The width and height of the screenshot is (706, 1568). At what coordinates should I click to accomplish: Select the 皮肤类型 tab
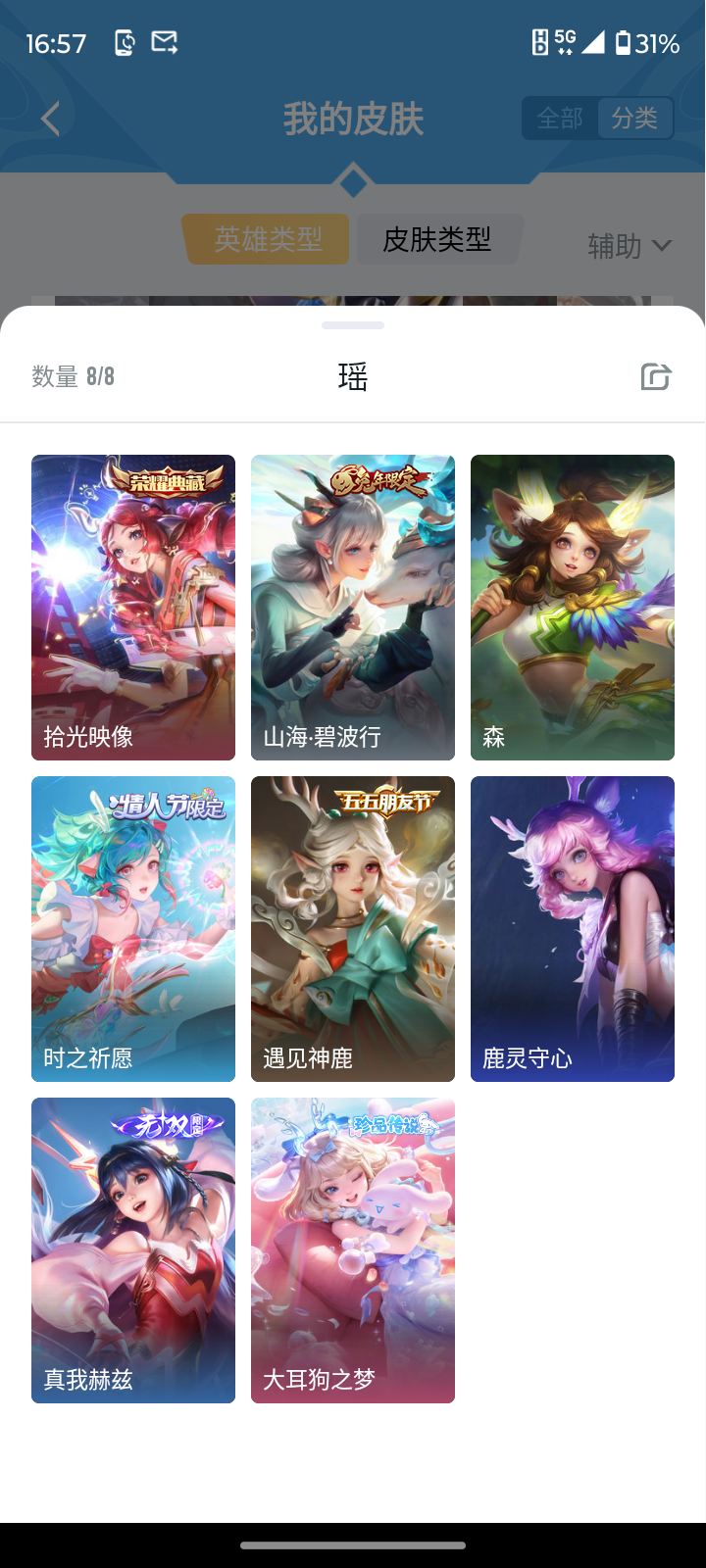pos(437,239)
